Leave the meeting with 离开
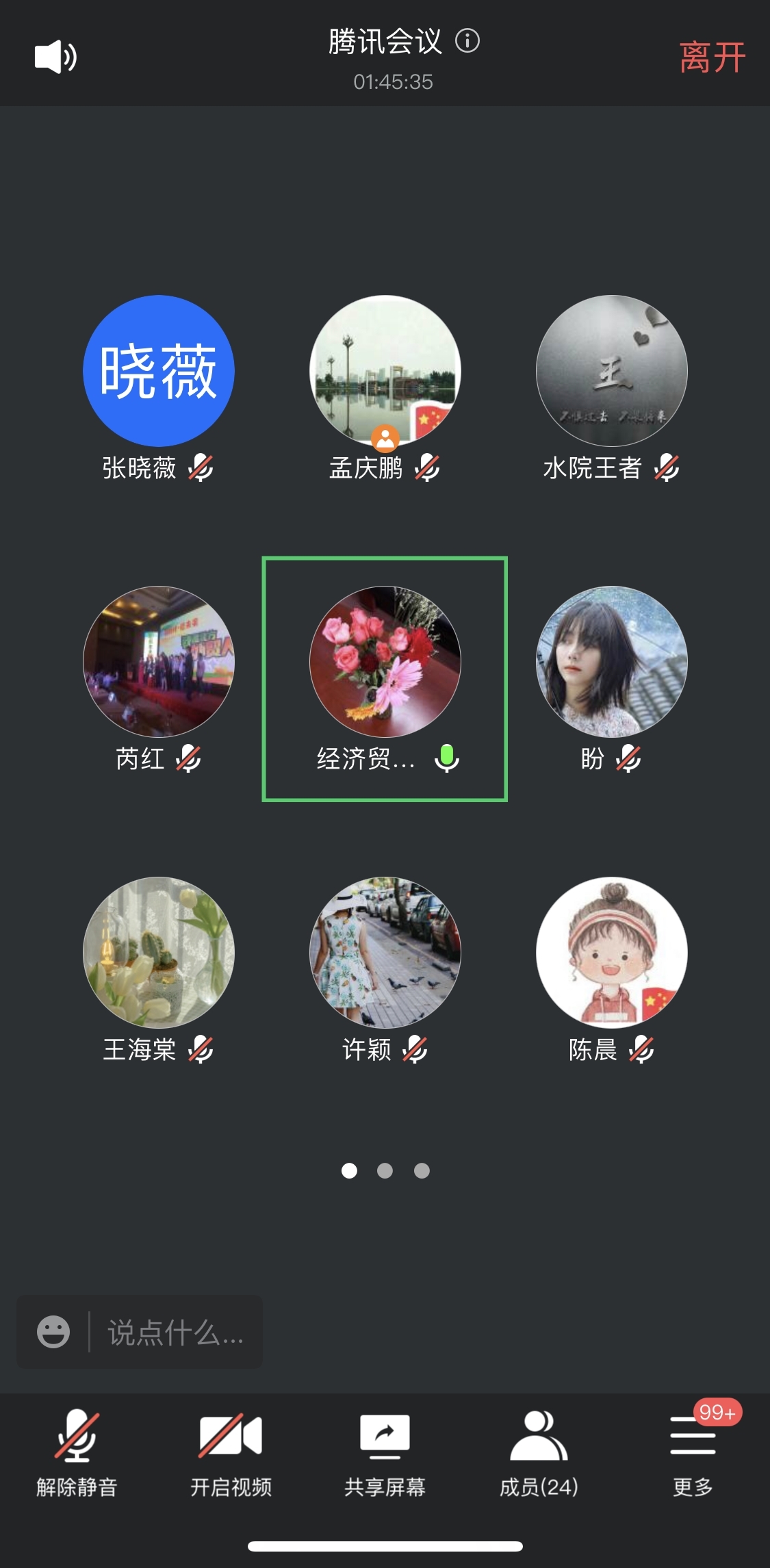Viewport: 770px width, 1568px height. click(x=712, y=57)
